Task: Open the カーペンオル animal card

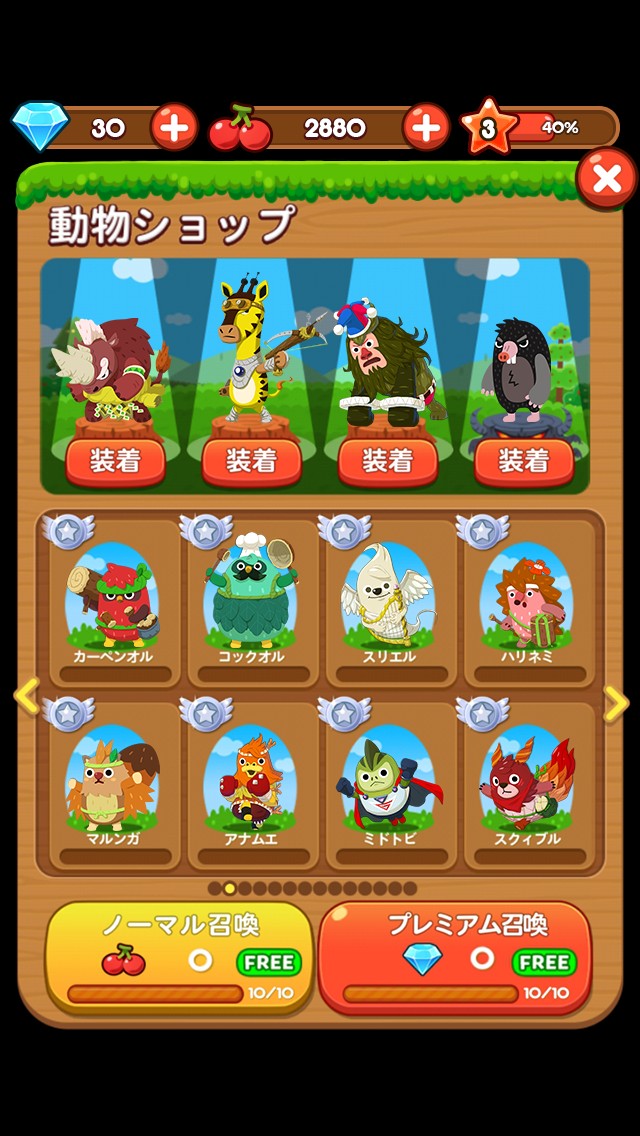Action: tap(112, 600)
